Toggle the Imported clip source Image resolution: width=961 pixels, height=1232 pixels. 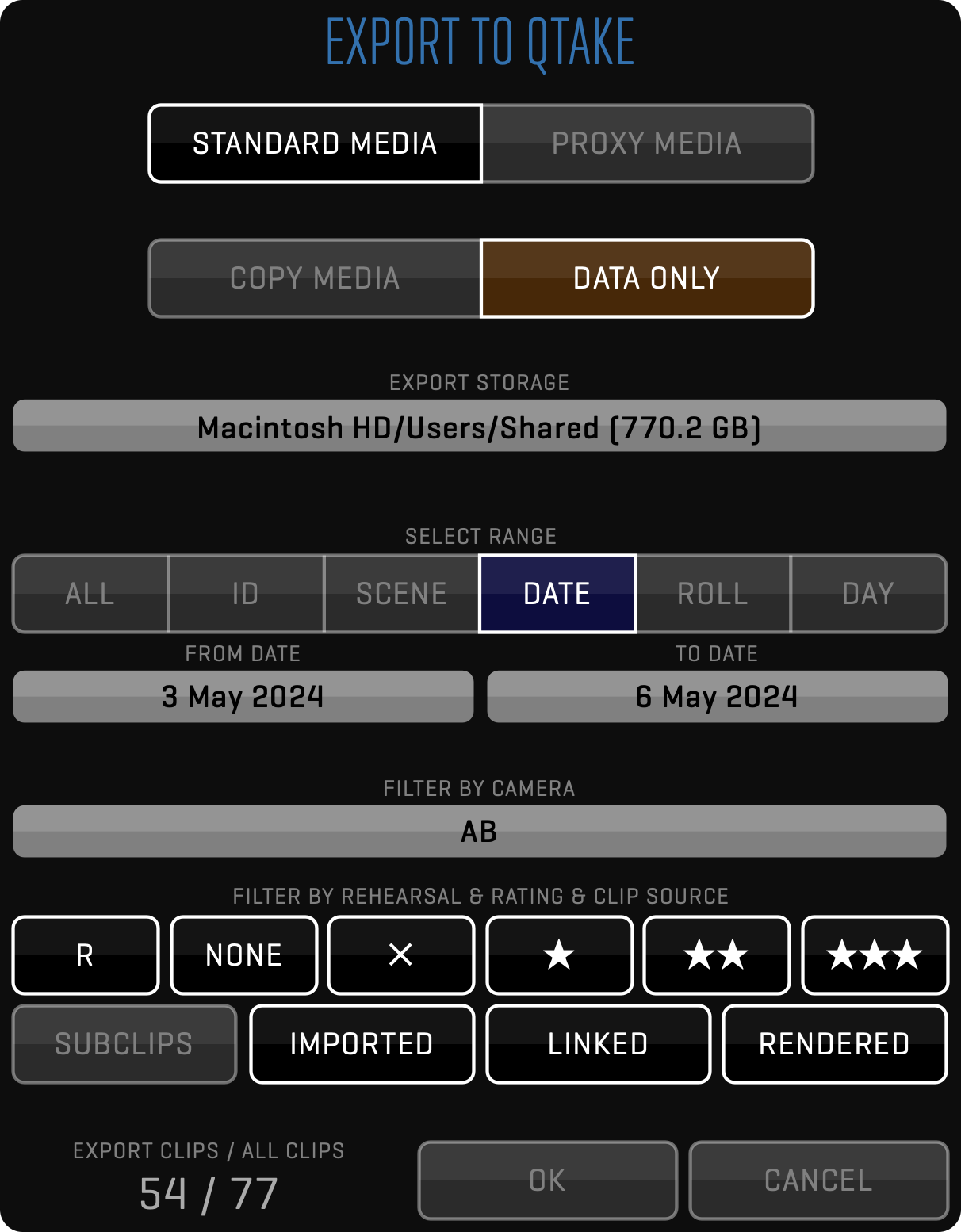pyautogui.click(x=362, y=1044)
